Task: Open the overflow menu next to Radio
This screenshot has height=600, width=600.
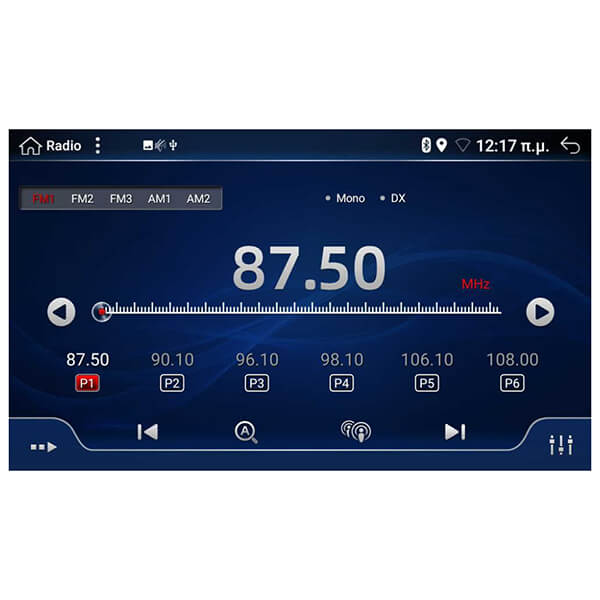Action: click(97, 146)
